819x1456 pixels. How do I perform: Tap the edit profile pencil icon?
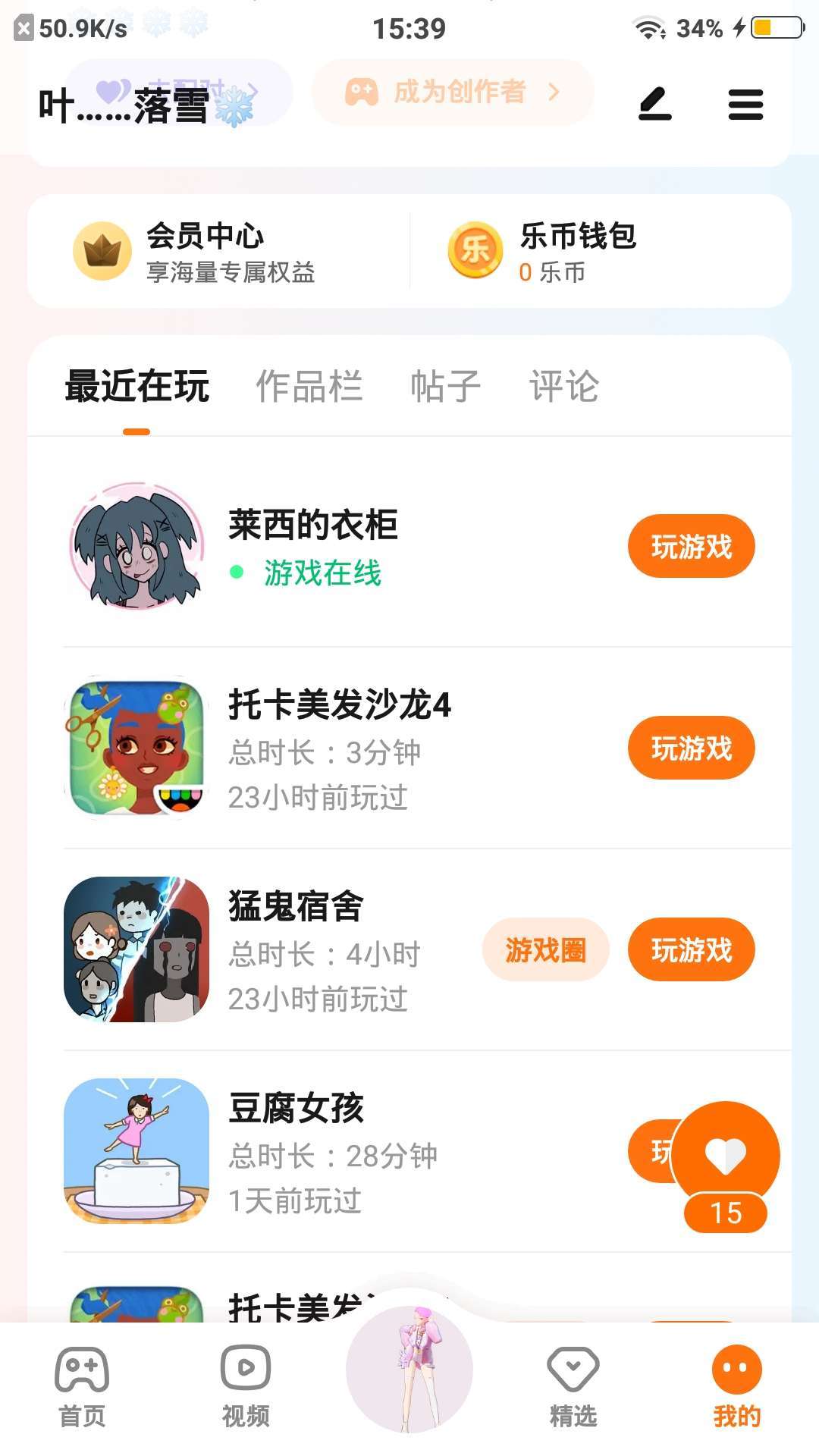(655, 104)
